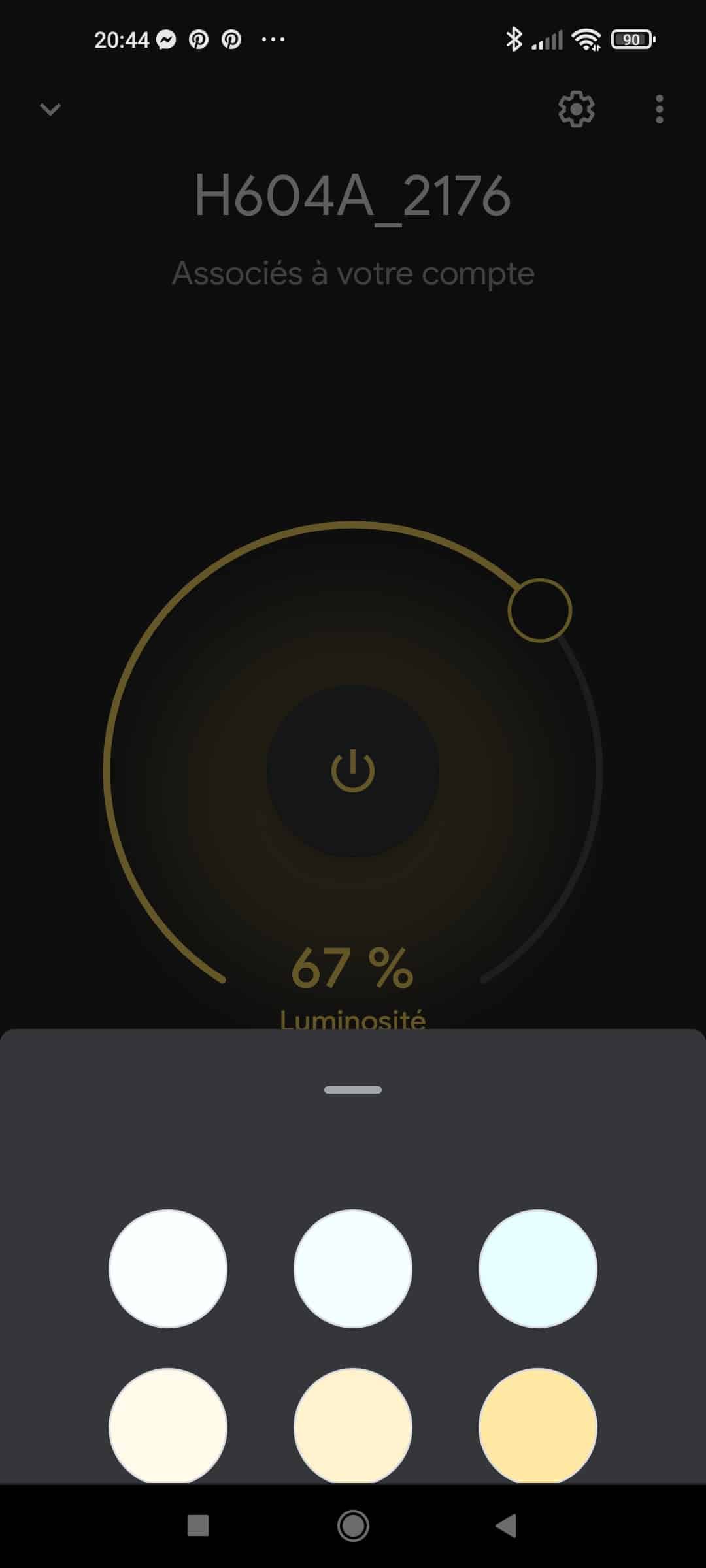706x1568 pixels.
Task: Open the three-dot overflow menu
Action: coord(659,109)
